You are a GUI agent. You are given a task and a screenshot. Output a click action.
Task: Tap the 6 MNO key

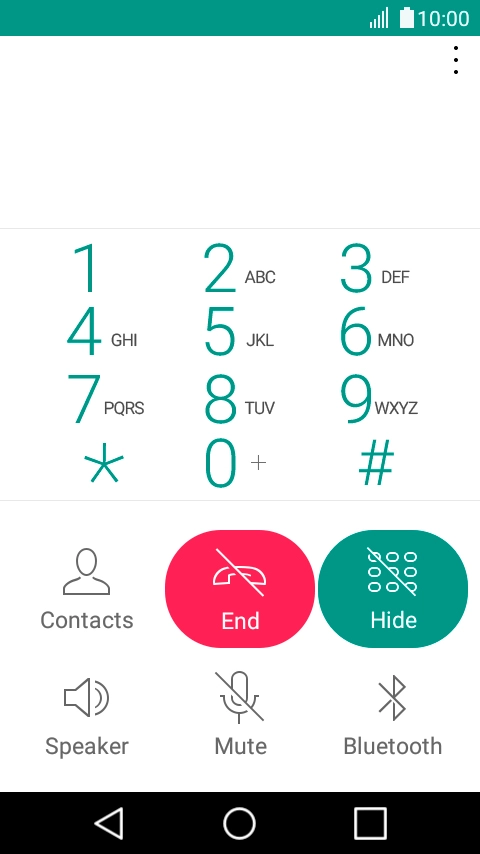pos(376,331)
